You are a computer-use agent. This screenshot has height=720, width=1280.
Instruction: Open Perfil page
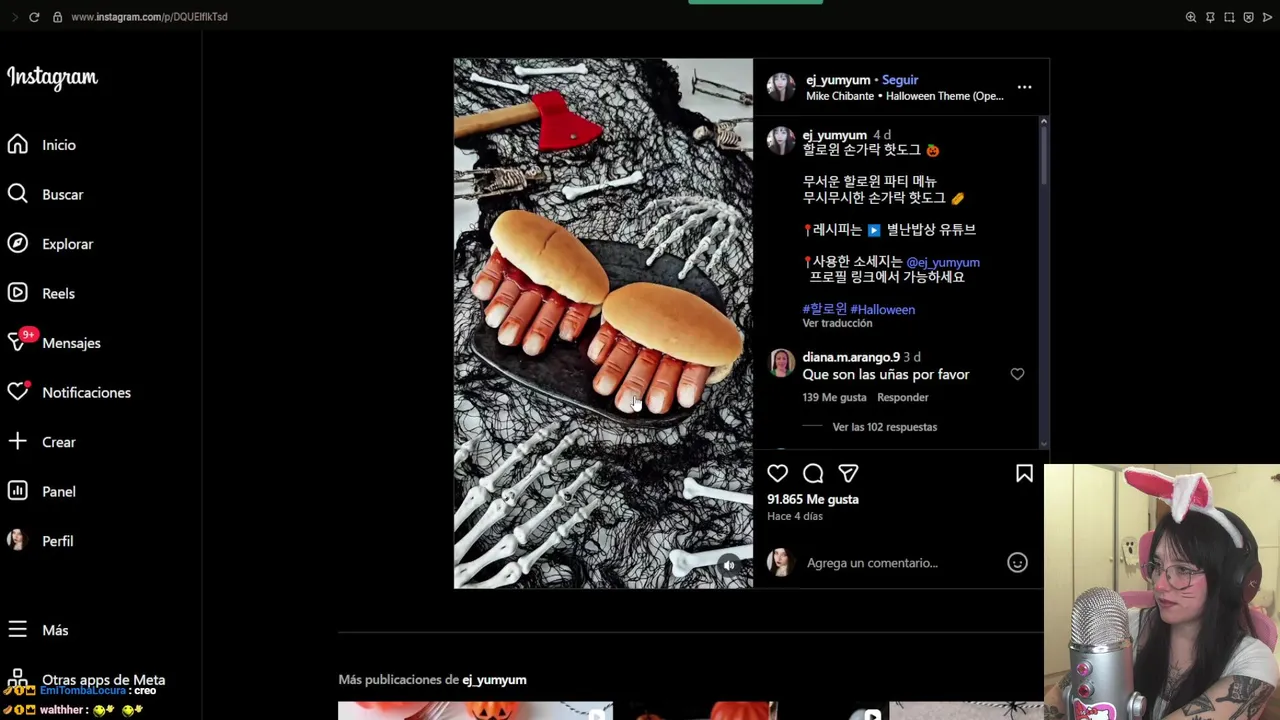57,541
